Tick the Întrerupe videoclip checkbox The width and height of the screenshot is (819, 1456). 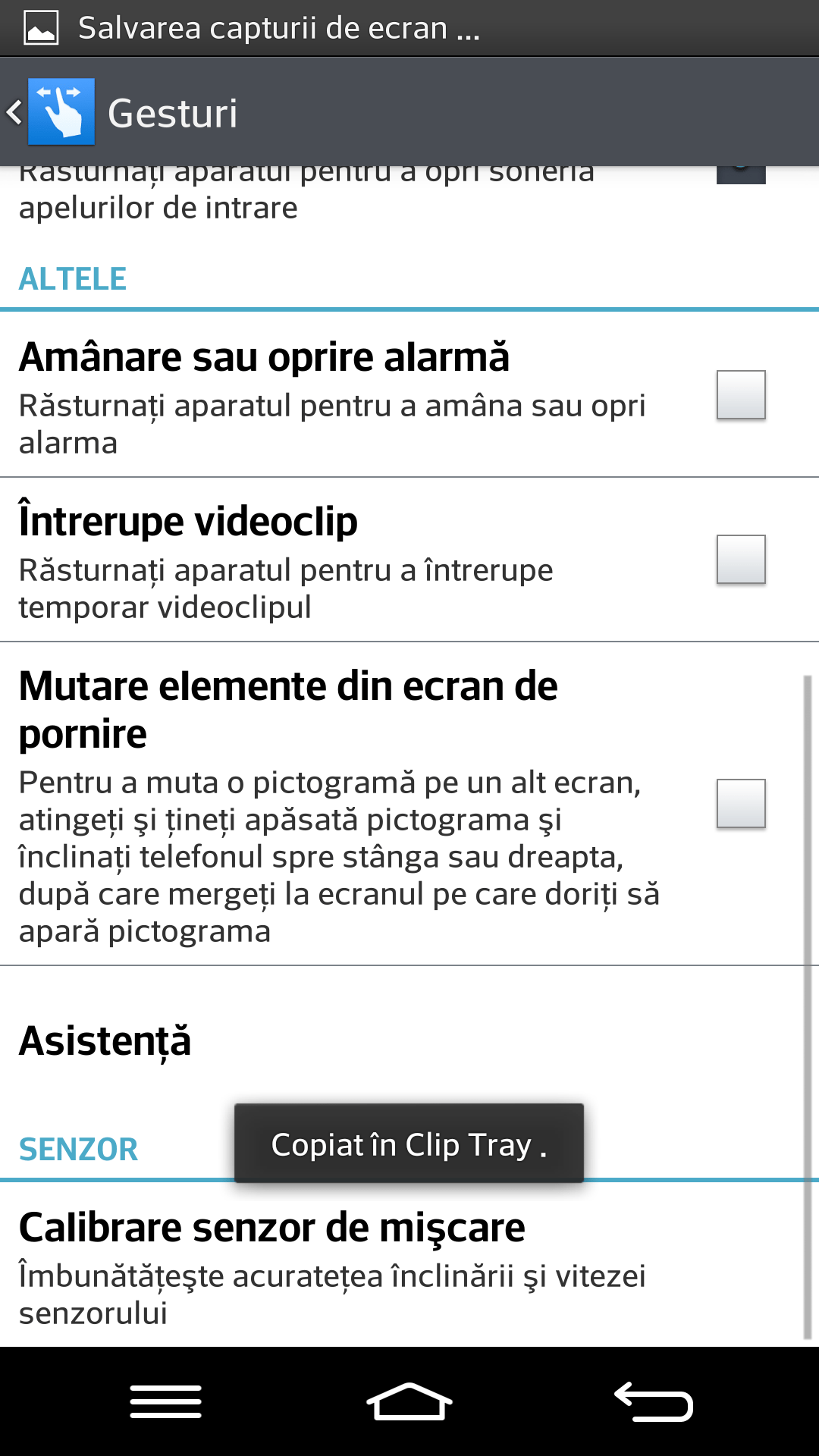point(741,559)
